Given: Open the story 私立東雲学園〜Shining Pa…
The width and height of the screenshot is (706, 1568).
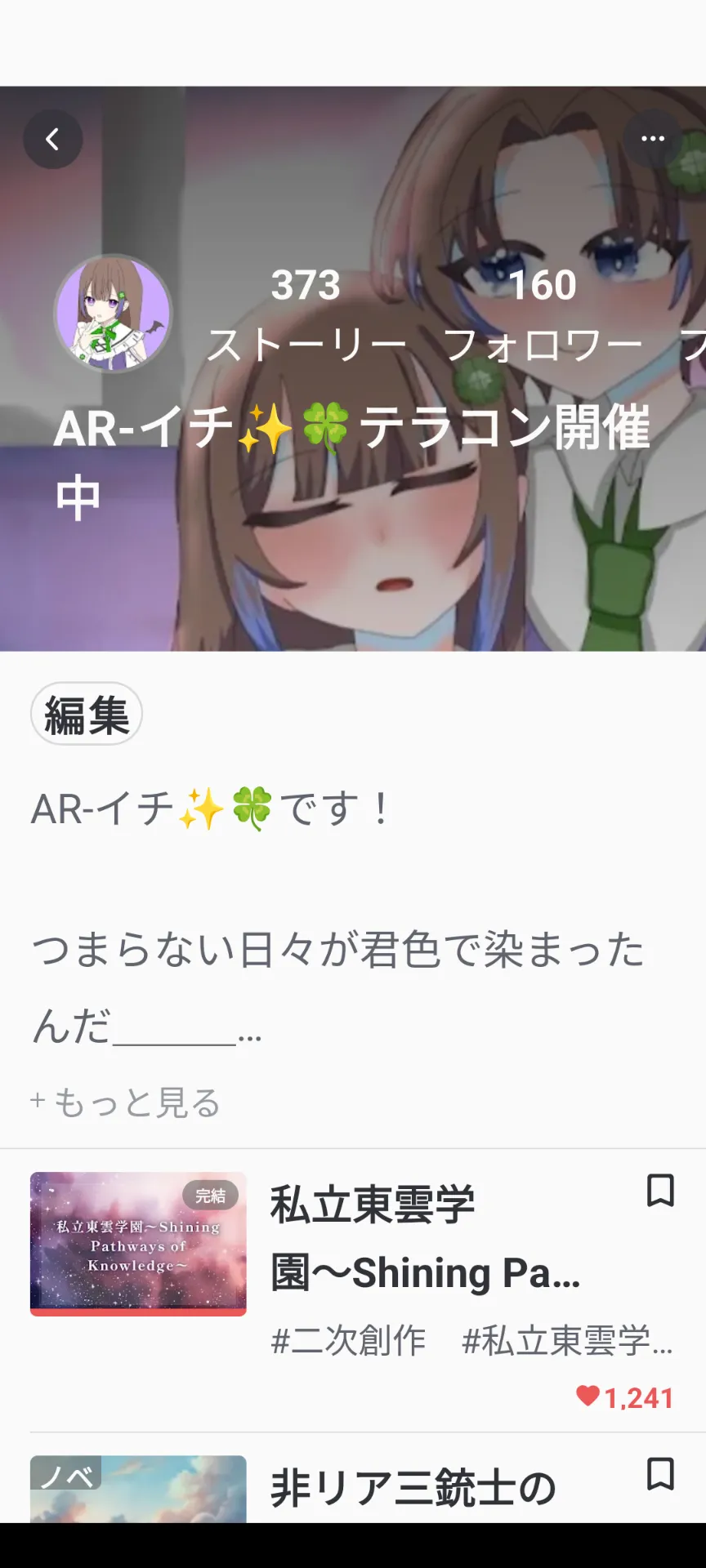Looking at the screenshot, I should 426,1238.
